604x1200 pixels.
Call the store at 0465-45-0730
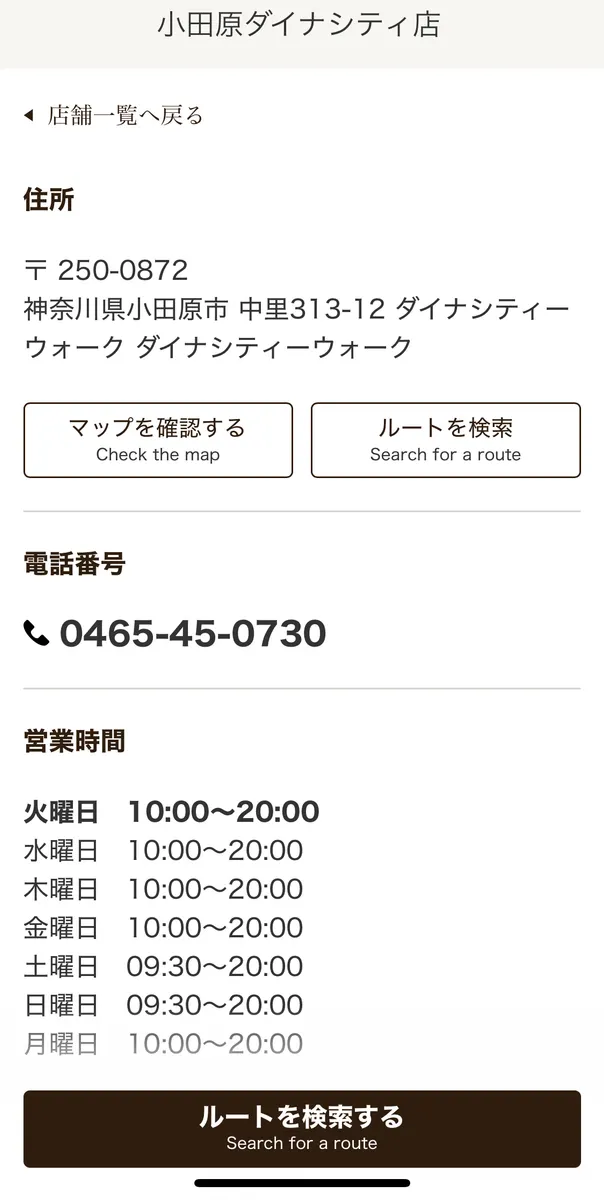(175, 633)
